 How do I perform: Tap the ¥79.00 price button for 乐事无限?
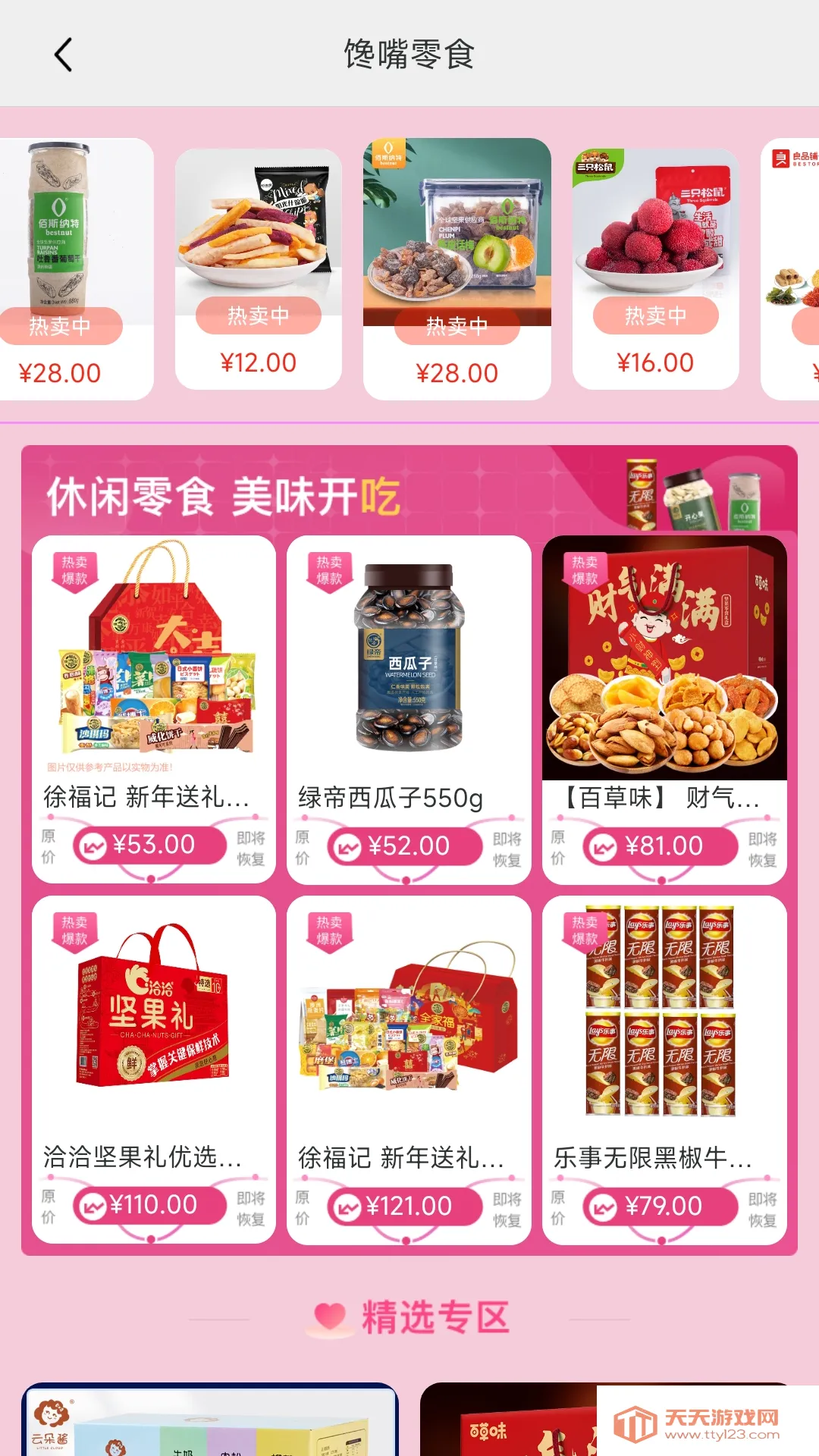(x=661, y=1207)
